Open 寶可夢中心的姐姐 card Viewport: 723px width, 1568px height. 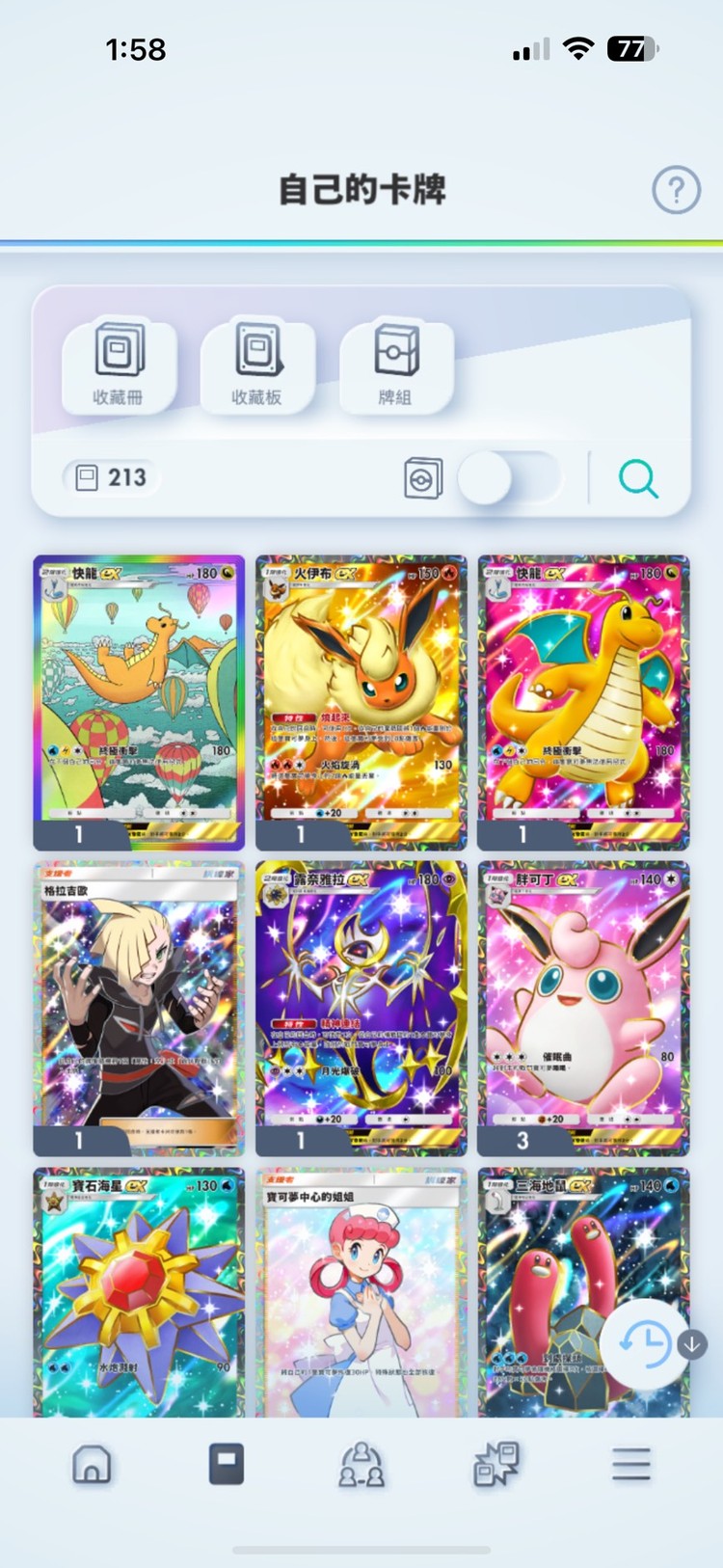coord(361,1292)
